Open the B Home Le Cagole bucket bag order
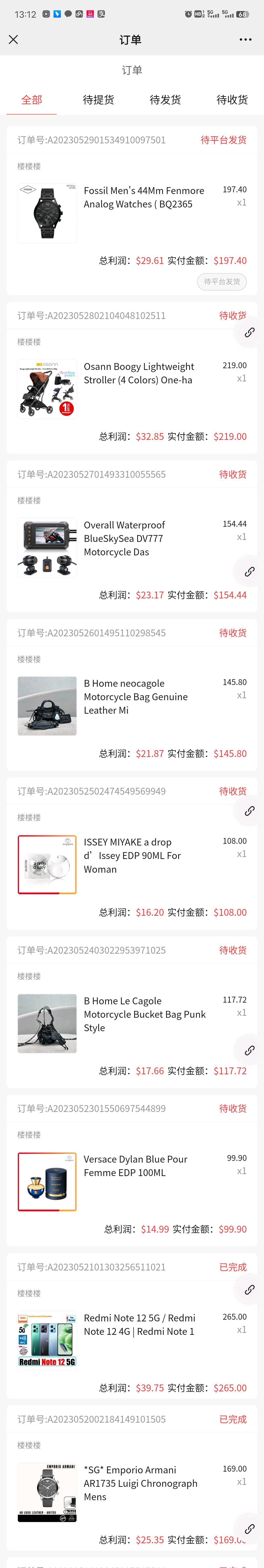 coord(144,1014)
